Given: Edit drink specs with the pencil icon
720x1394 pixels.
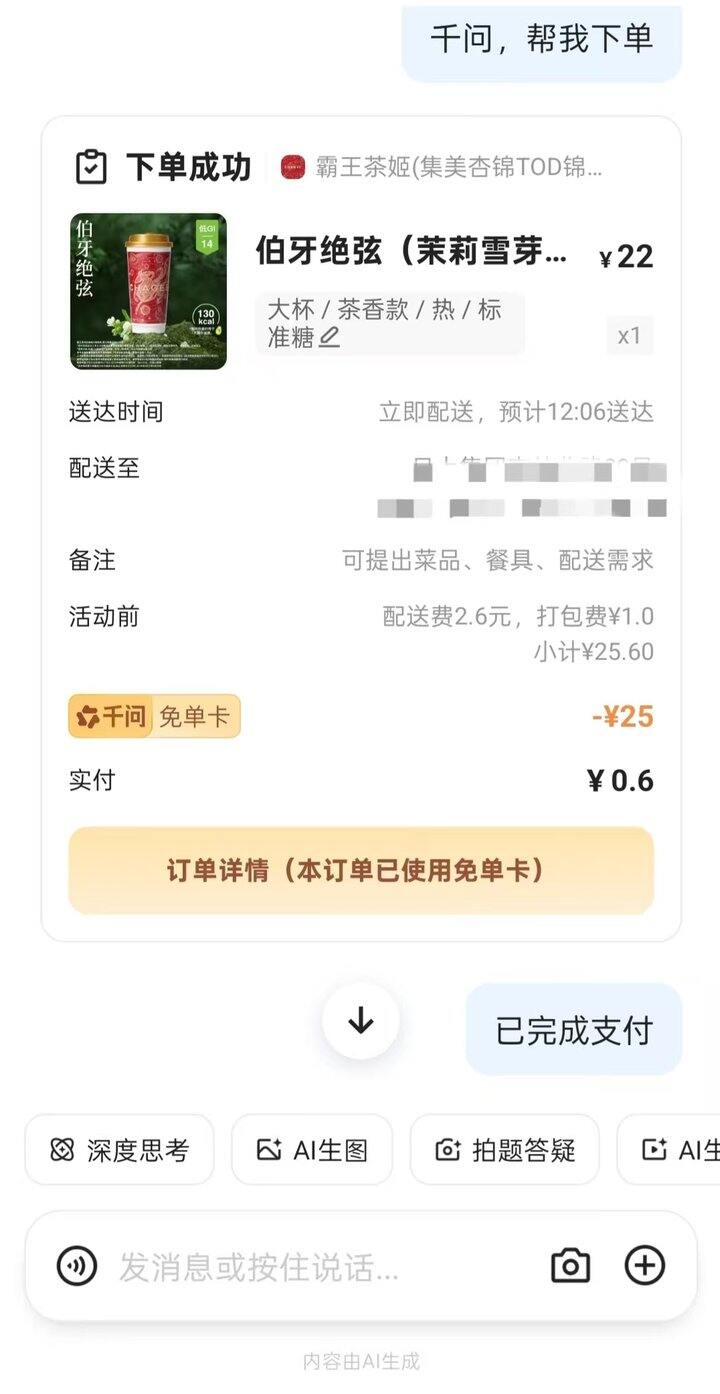Looking at the screenshot, I should pyautogui.click(x=329, y=338).
